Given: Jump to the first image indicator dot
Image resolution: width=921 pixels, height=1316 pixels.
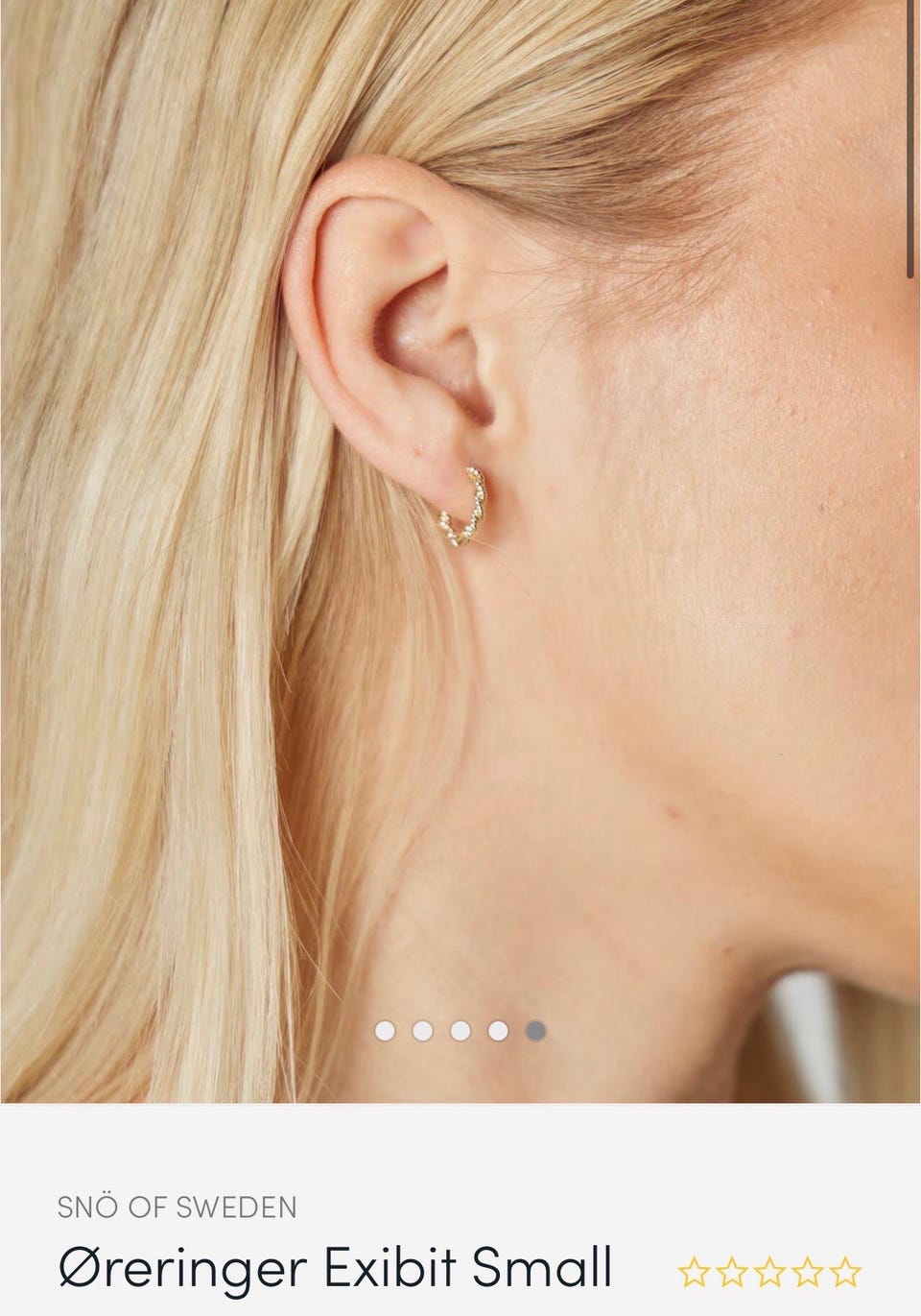Looking at the screenshot, I should pos(385,1031).
